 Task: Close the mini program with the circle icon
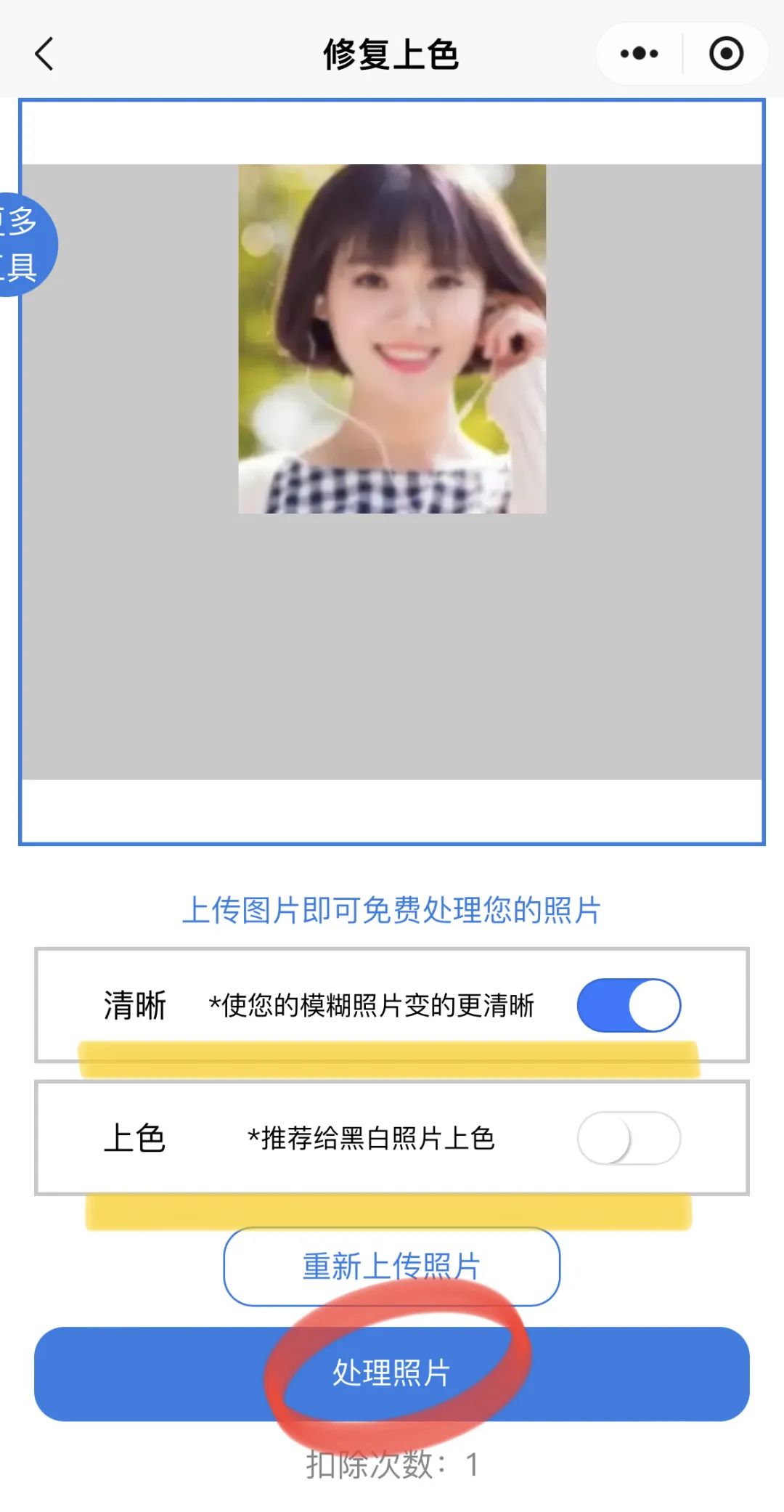point(726,54)
